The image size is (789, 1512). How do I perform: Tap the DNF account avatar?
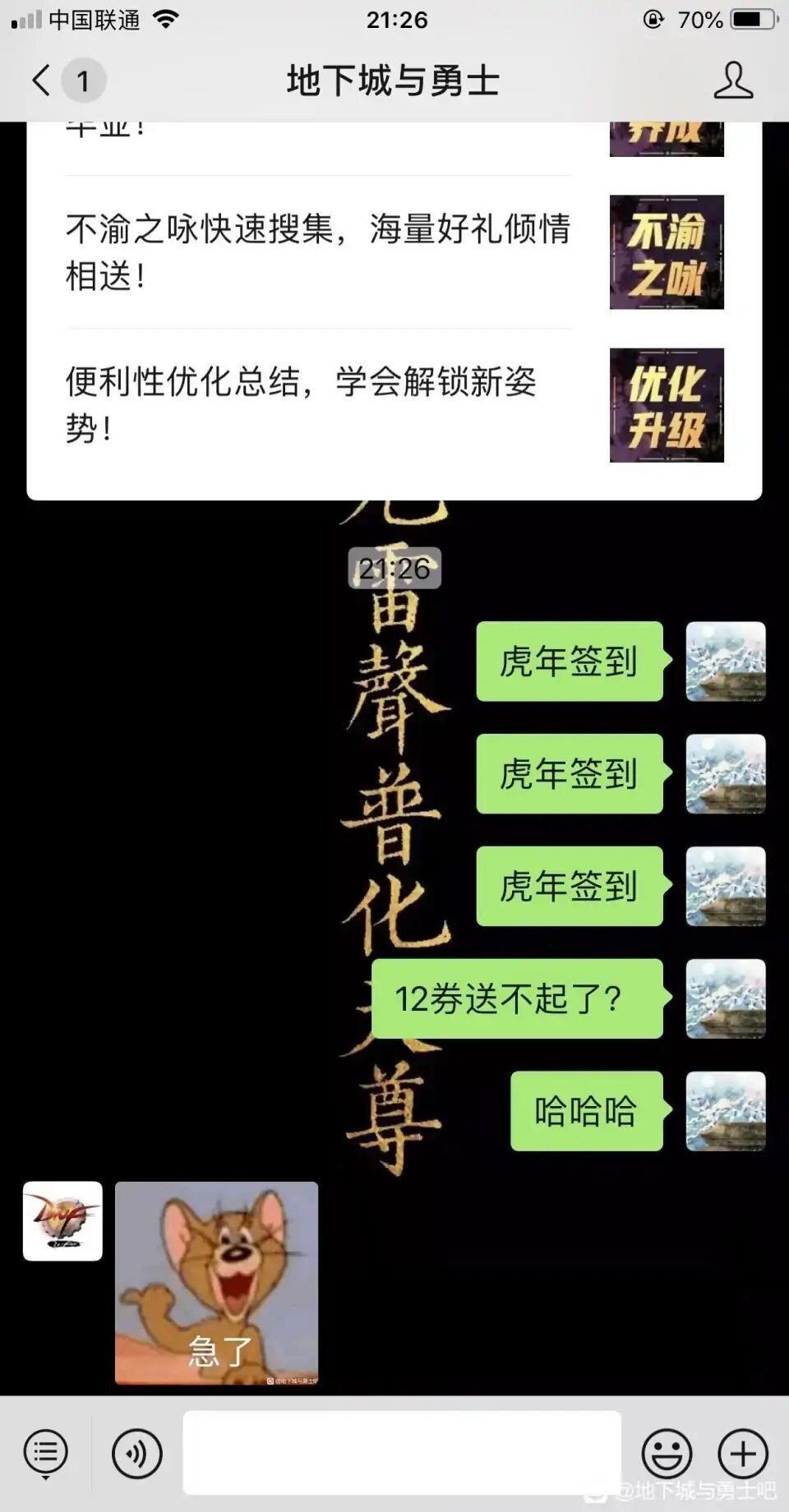[x=62, y=1221]
